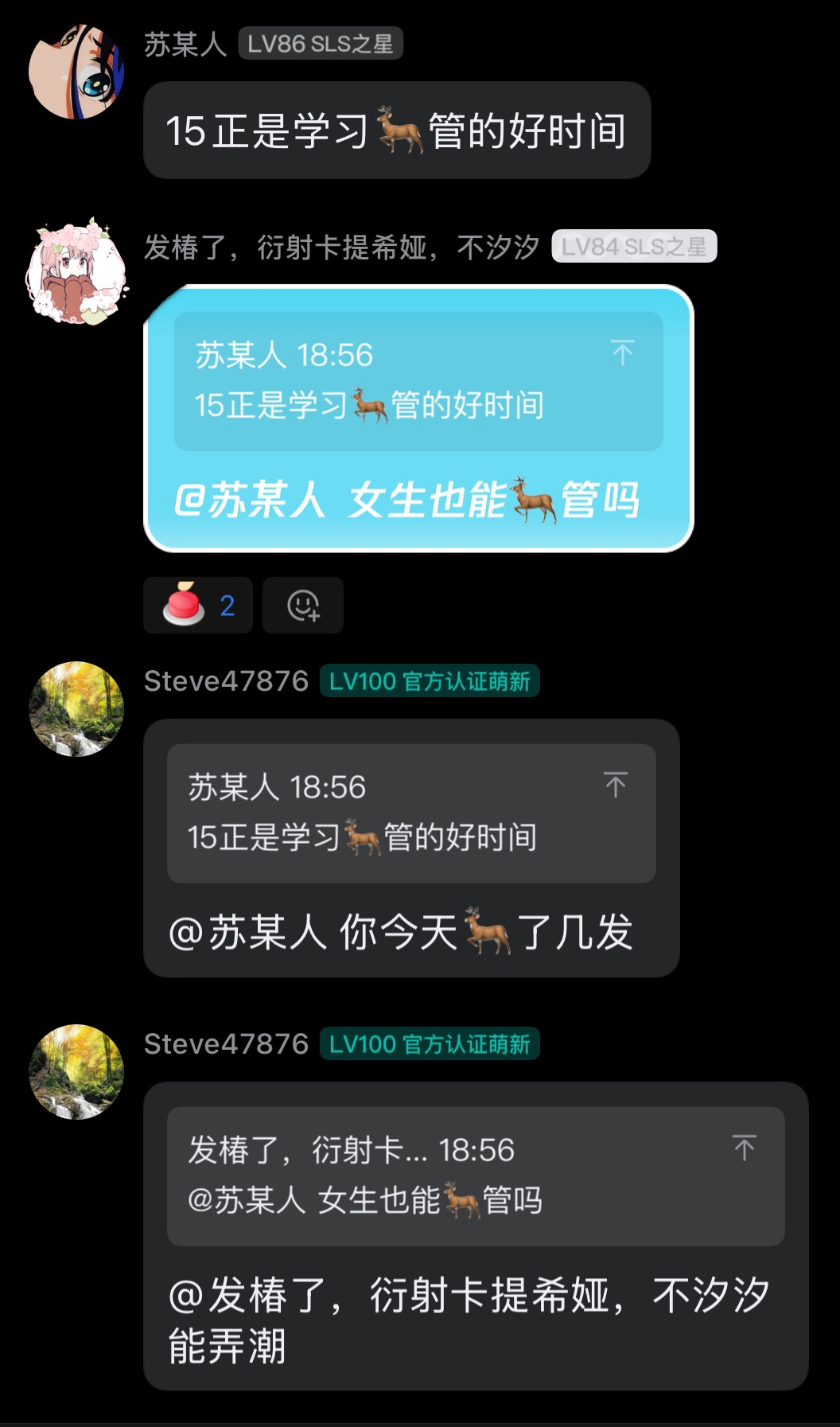Screen dimensions: 840x1427
Task: Tap the red button reaction with count 2
Action: (198, 606)
